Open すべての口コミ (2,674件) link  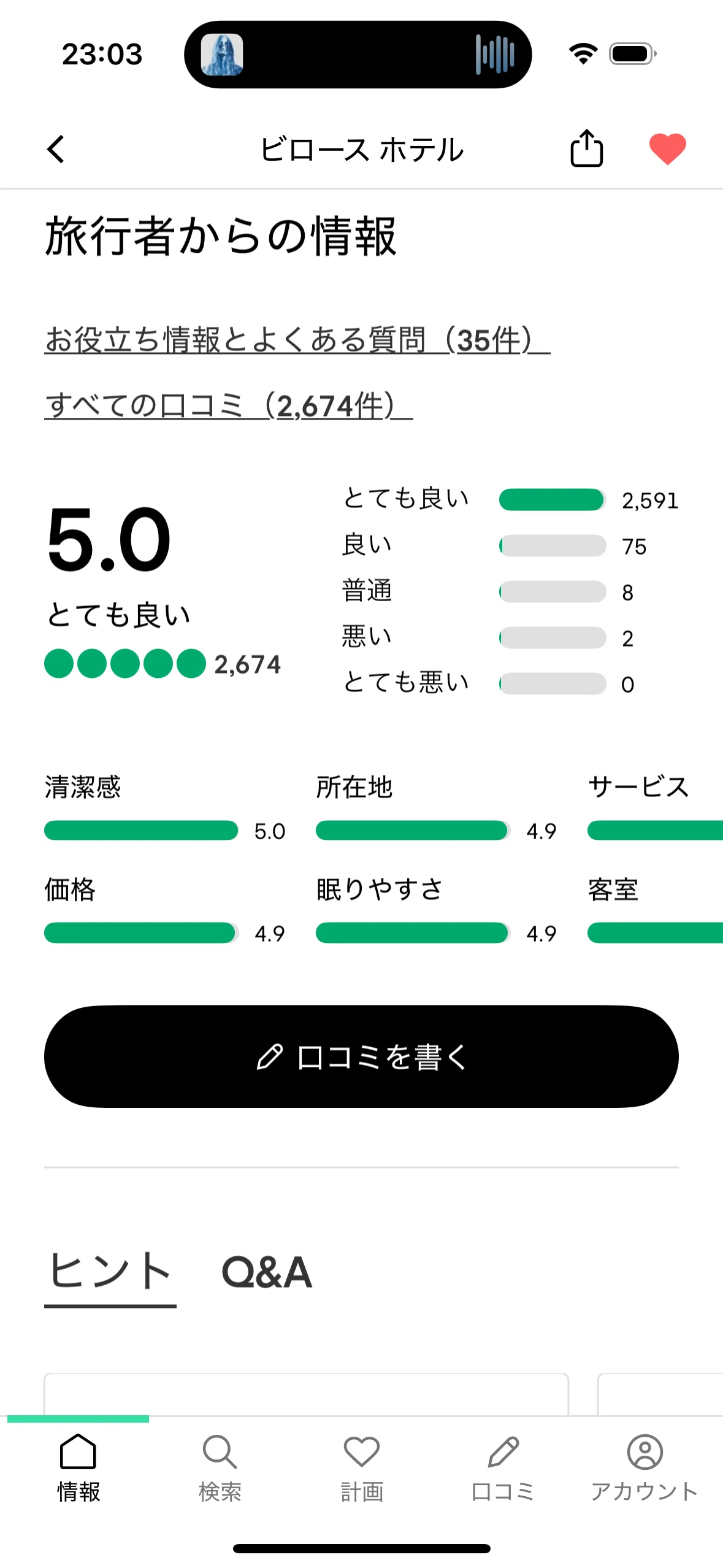(229, 405)
